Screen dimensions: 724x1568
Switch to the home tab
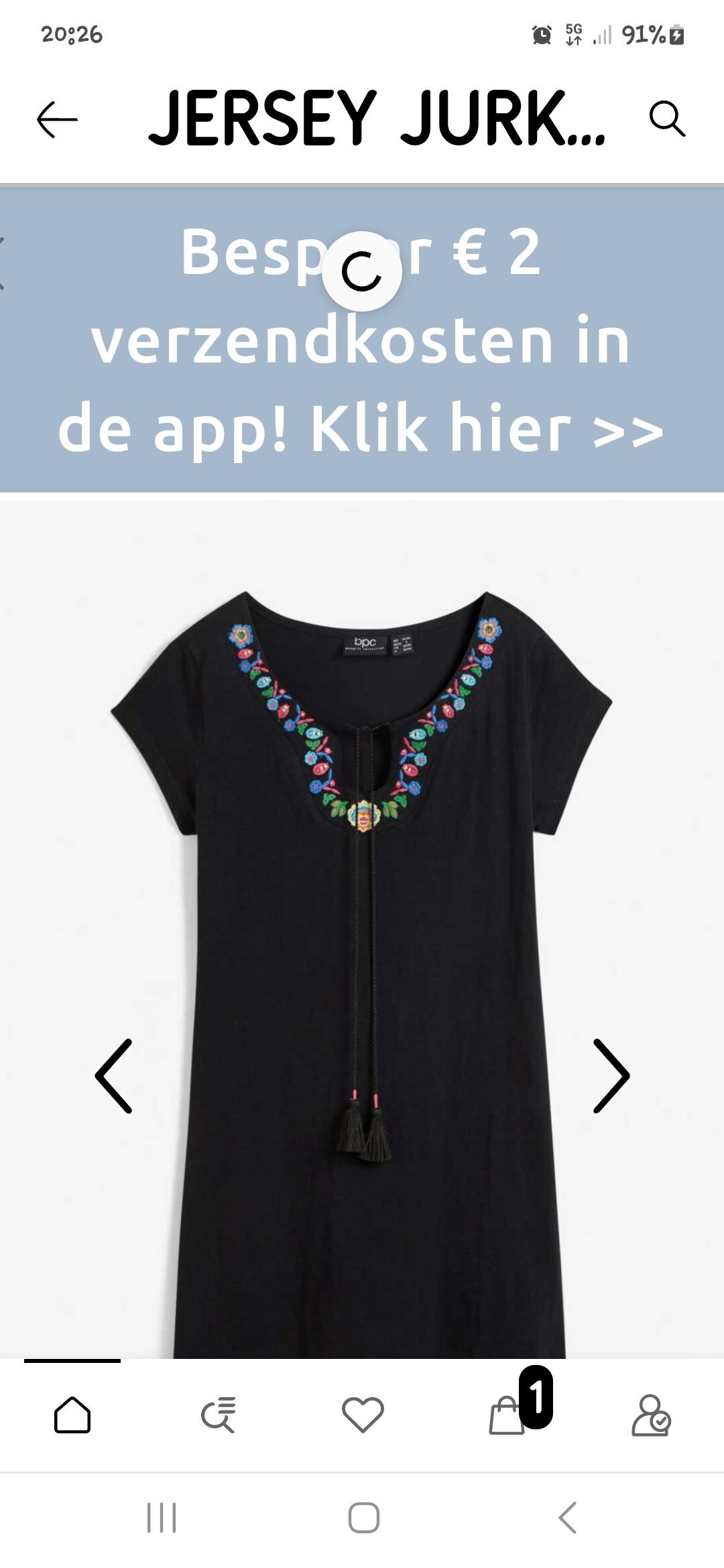pos(72,1415)
